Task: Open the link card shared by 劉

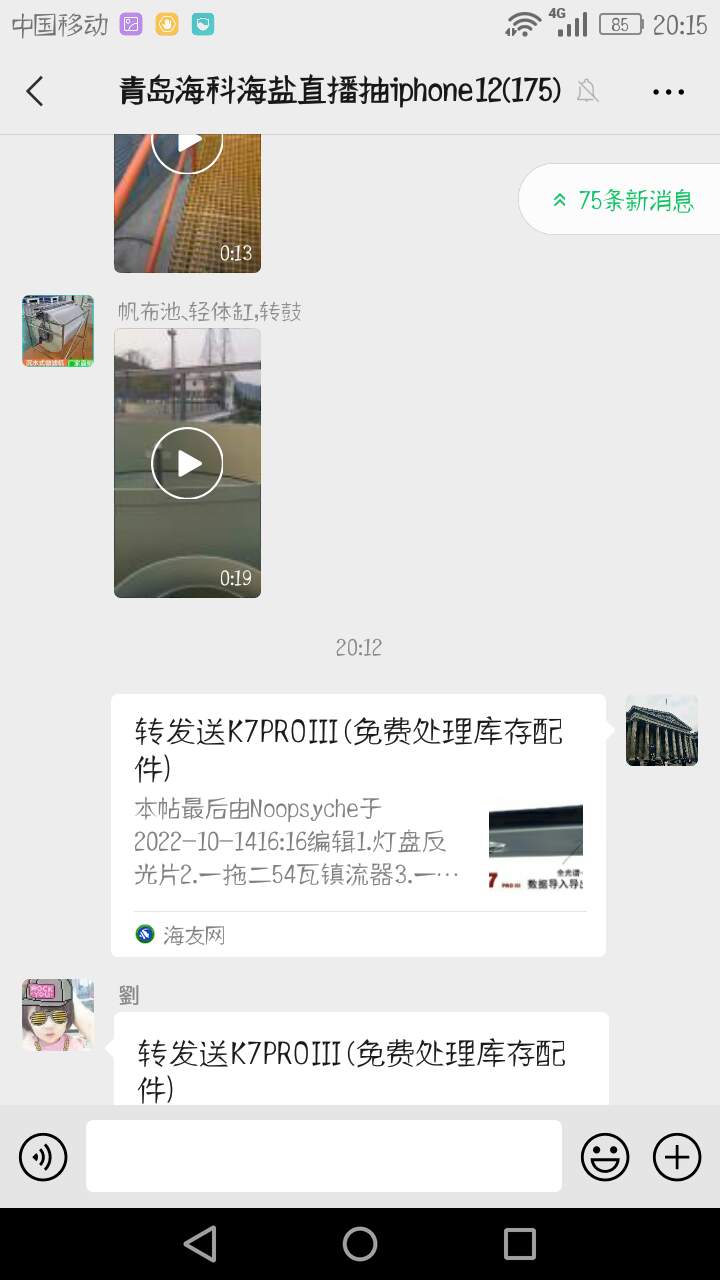Action: click(360, 1060)
